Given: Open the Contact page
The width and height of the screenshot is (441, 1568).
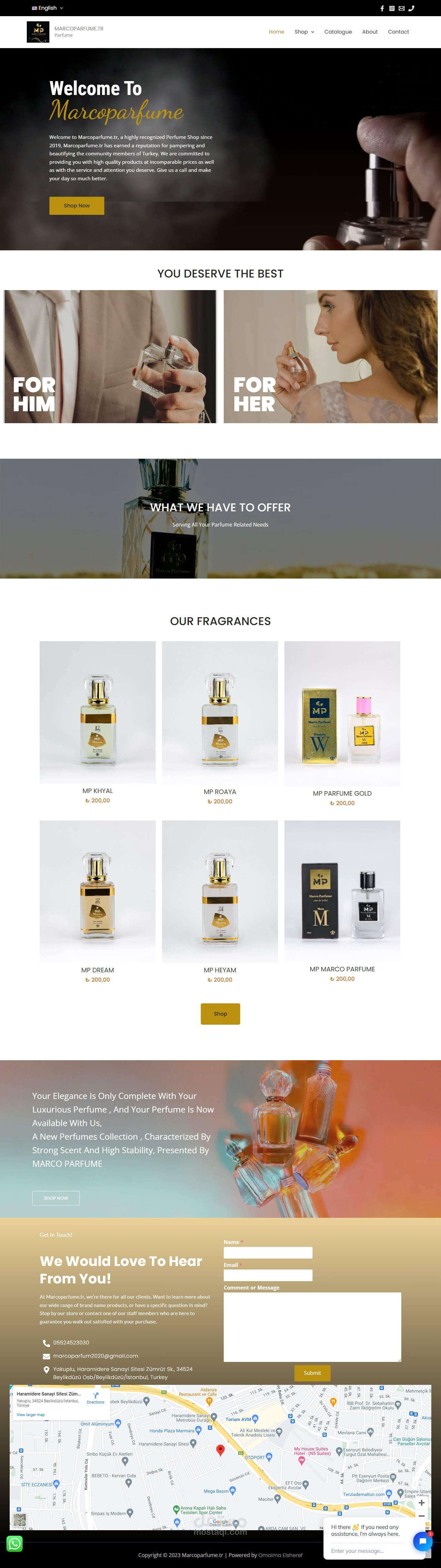Looking at the screenshot, I should (398, 32).
